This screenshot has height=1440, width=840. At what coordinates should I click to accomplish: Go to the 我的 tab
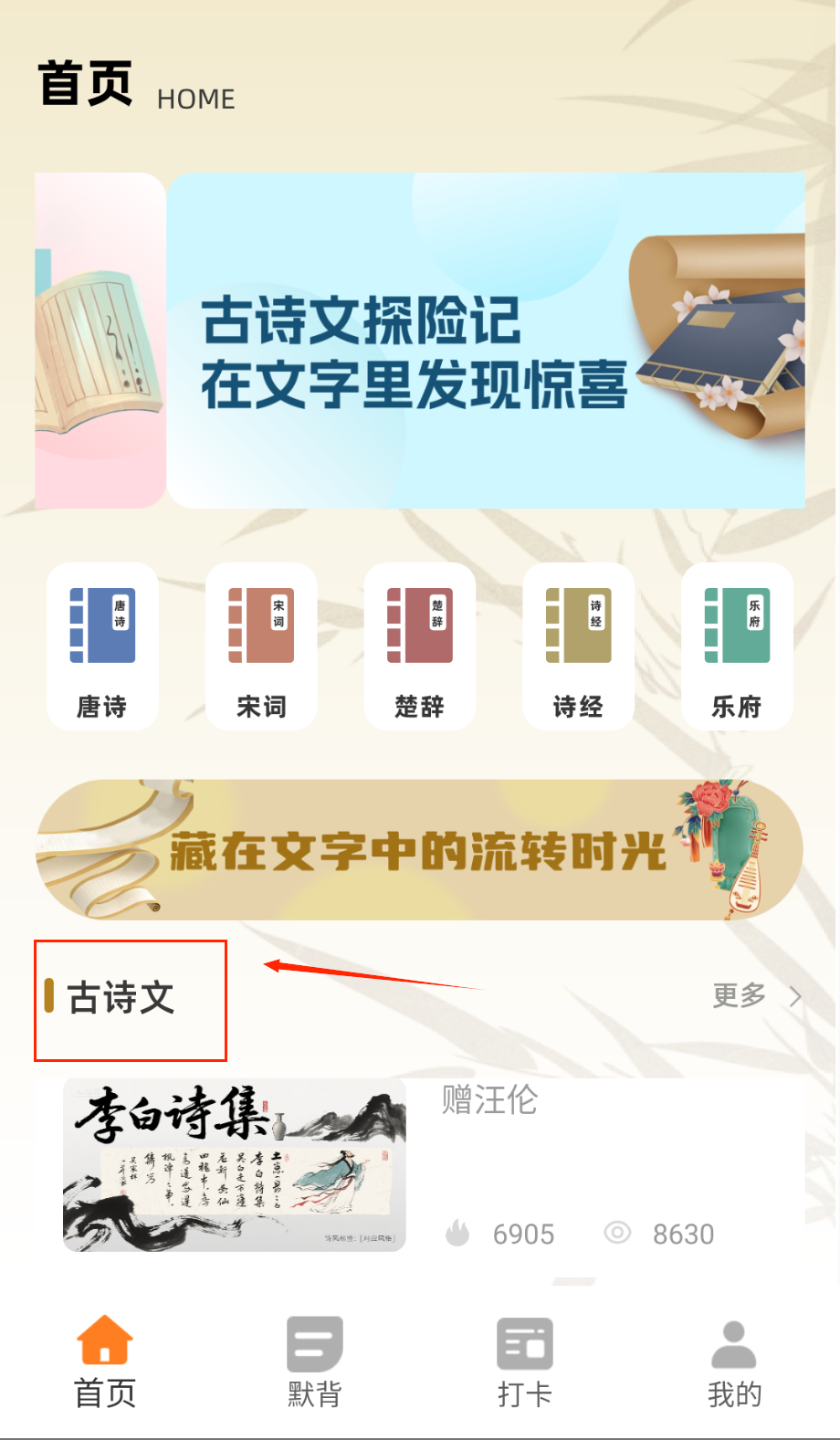(734, 1361)
